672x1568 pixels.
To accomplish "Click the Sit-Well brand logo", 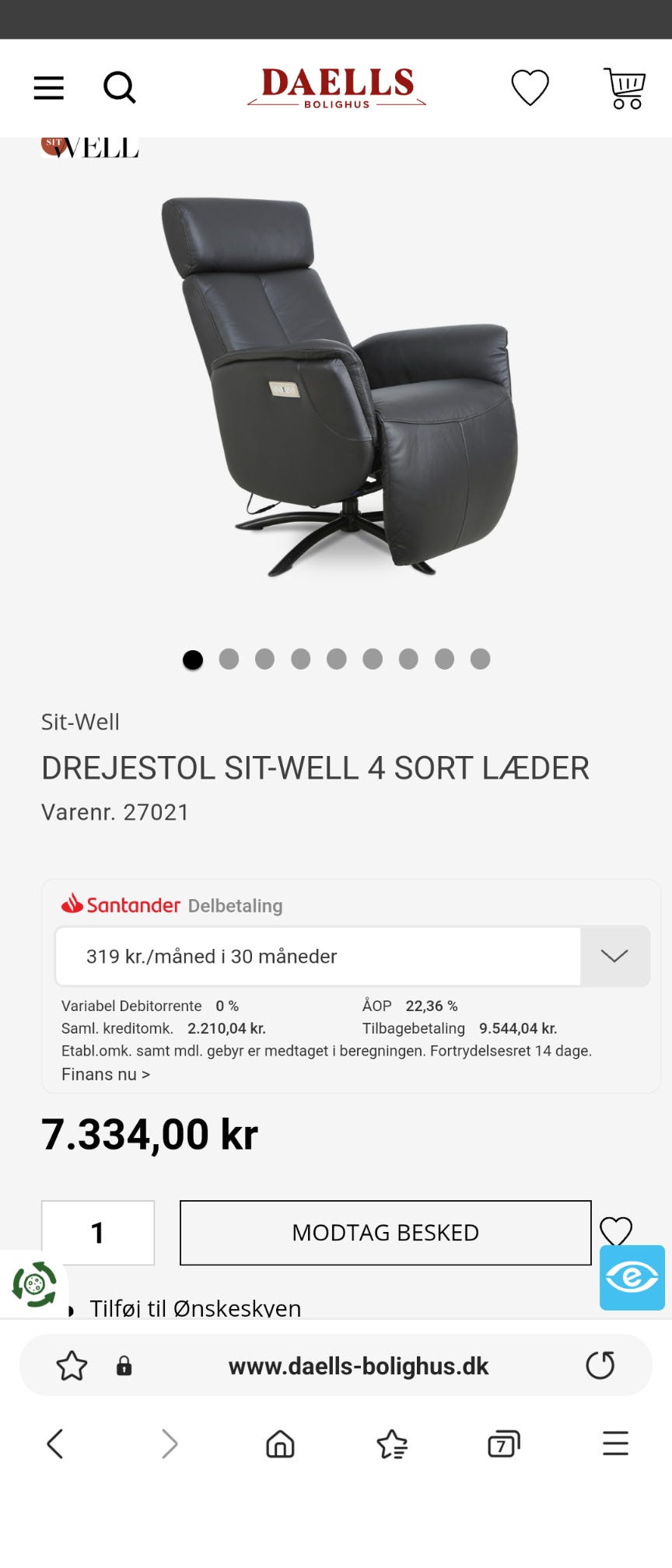I will point(90,145).
